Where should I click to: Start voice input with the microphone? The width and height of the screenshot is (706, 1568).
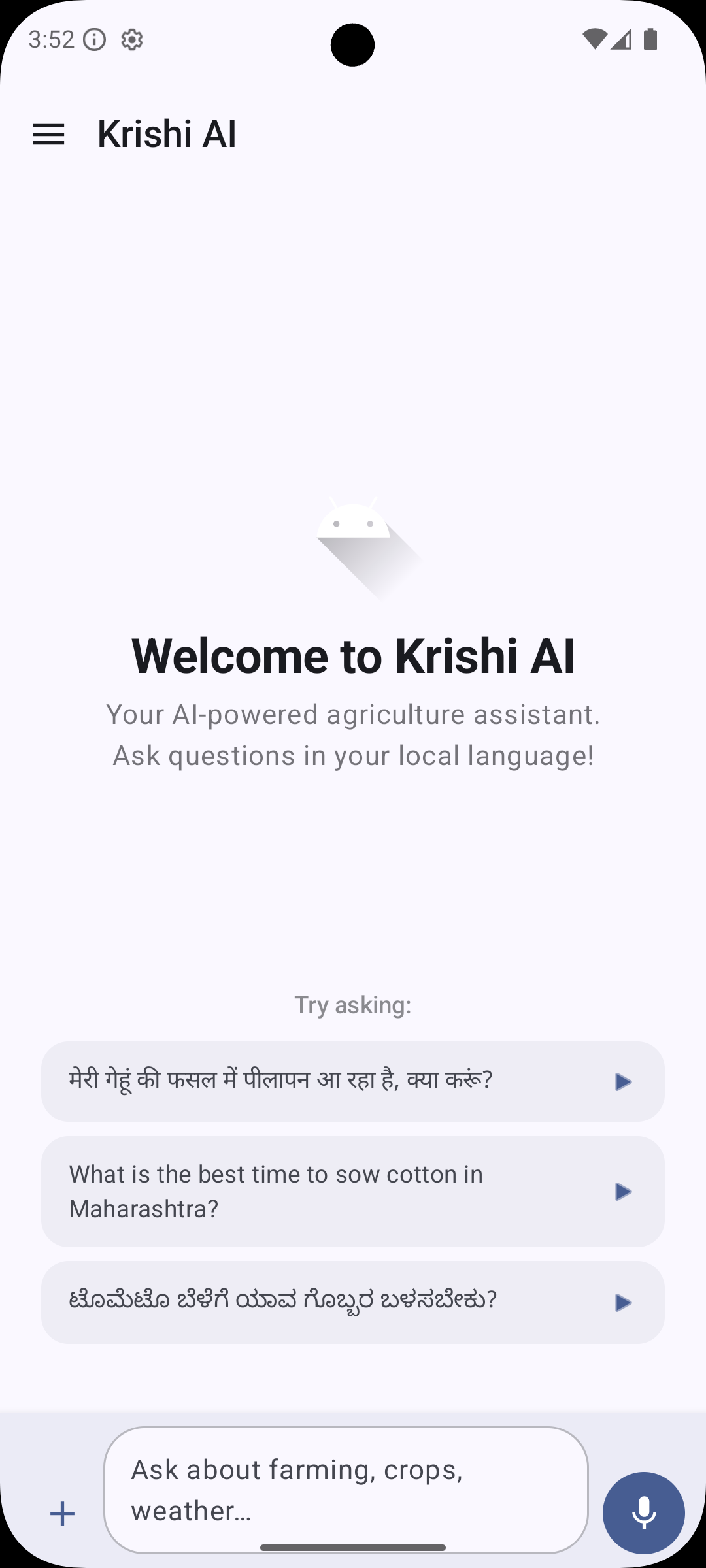click(643, 1513)
